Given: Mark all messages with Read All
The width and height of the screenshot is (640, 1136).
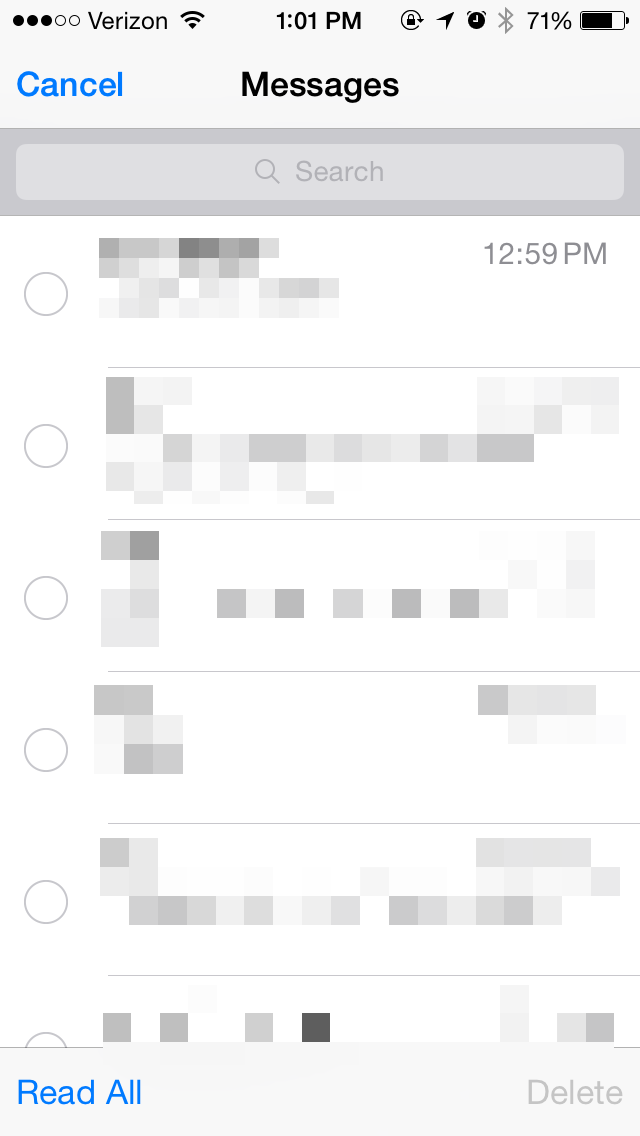Looking at the screenshot, I should click(x=80, y=1092).
